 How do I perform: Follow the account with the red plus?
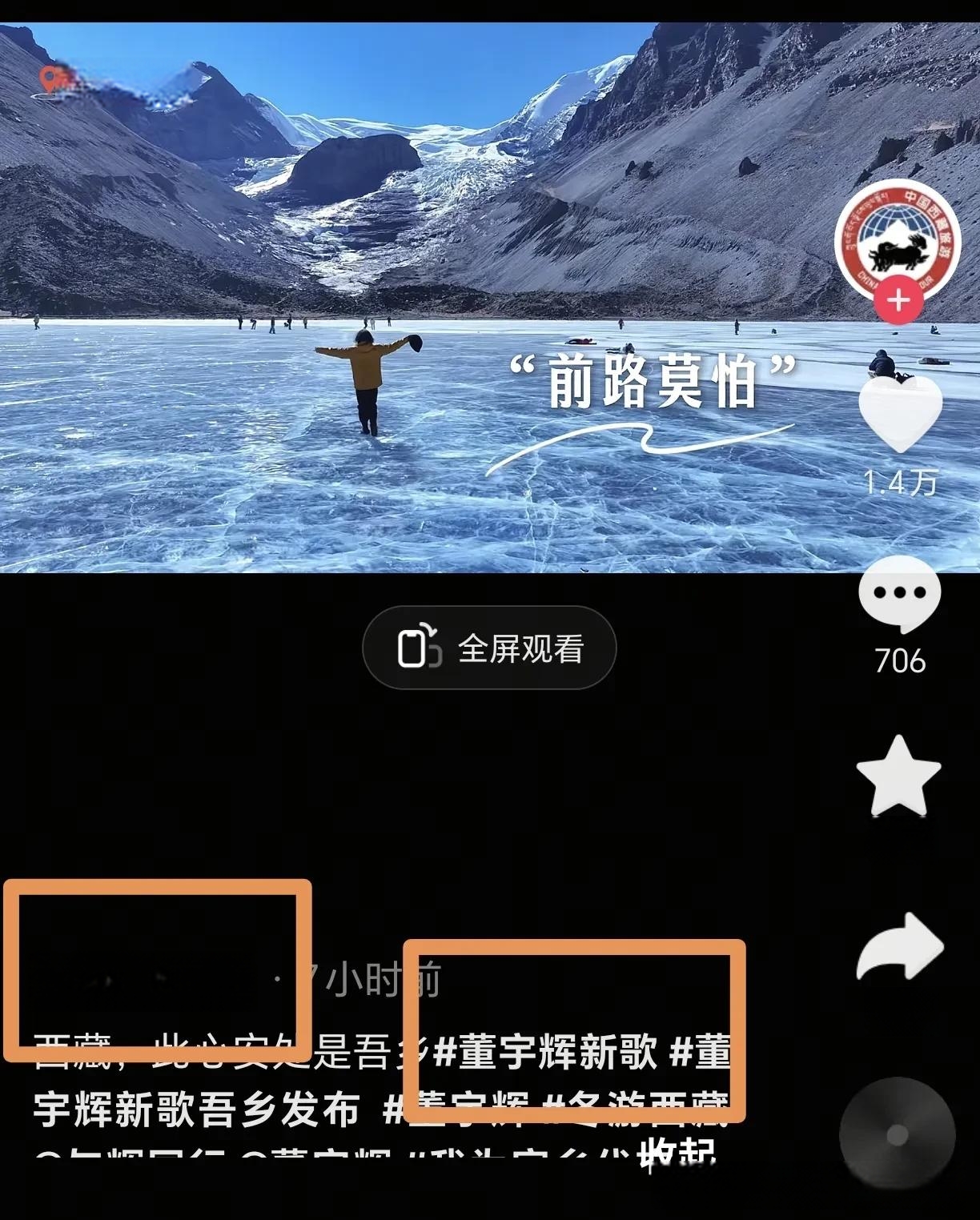[x=898, y=301]
